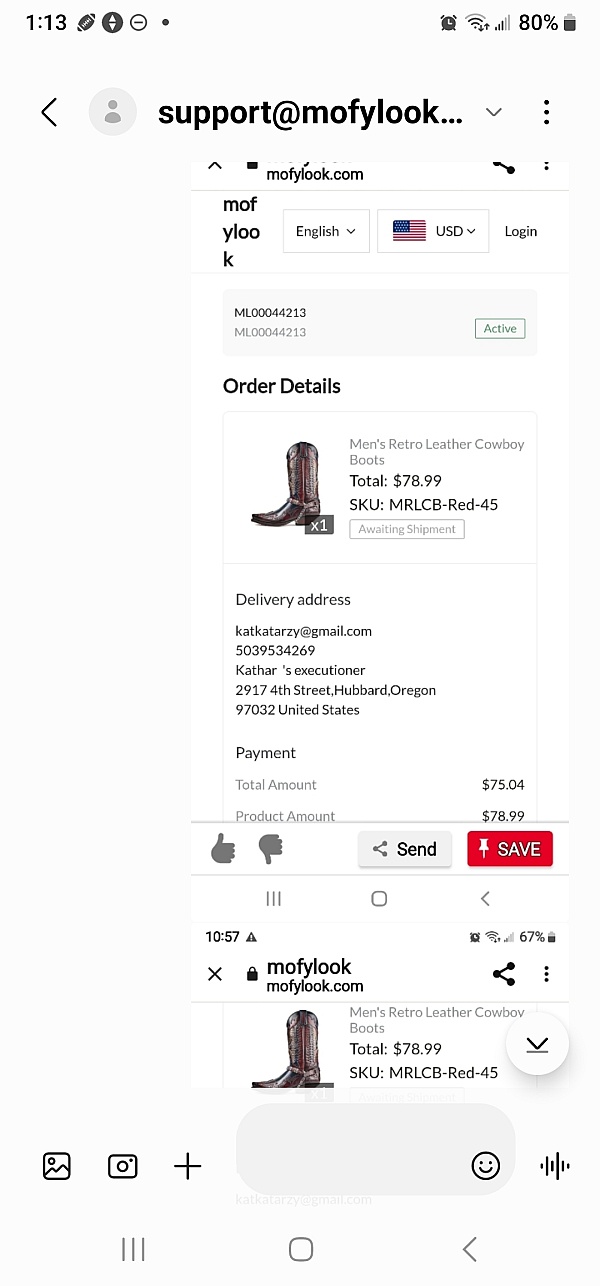Record a voice message
The width and height of the screenshot is (600, 1286).
pos(554,1166)
